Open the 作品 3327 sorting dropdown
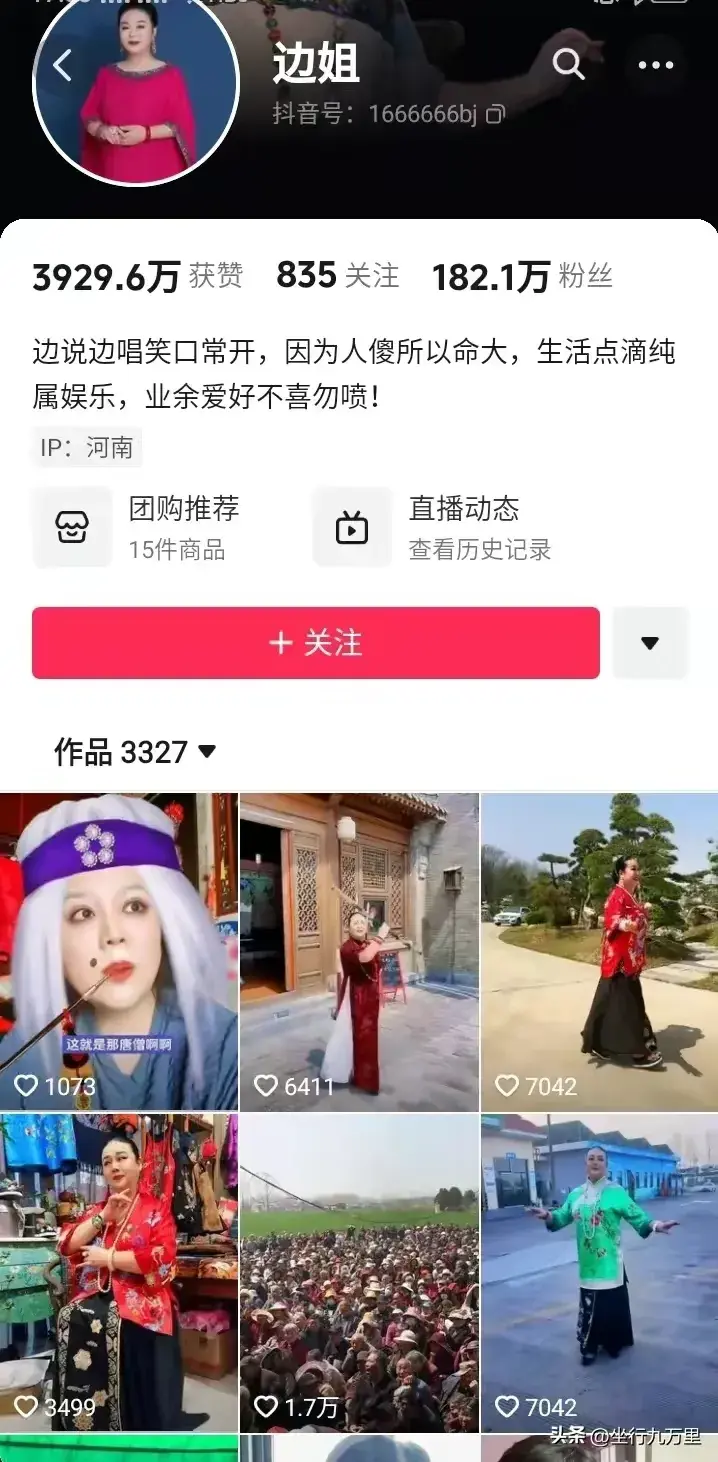Image resolution: width=718 pixels, height=1462 pixels. 135,752
